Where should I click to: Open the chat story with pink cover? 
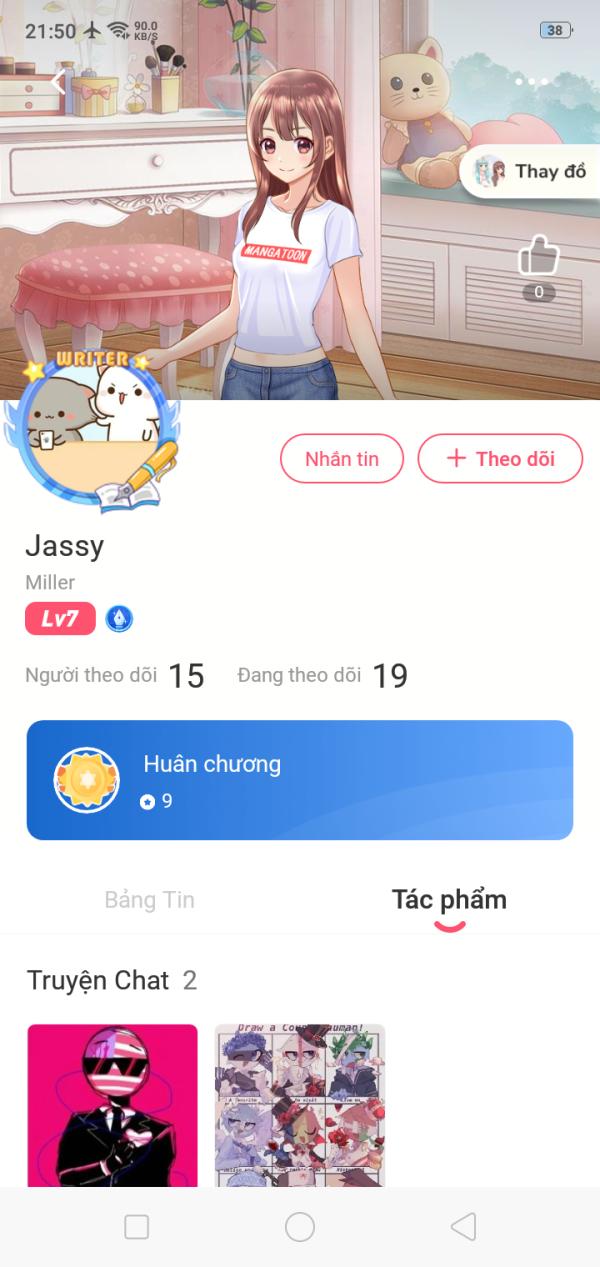(x=112, y=1105)
